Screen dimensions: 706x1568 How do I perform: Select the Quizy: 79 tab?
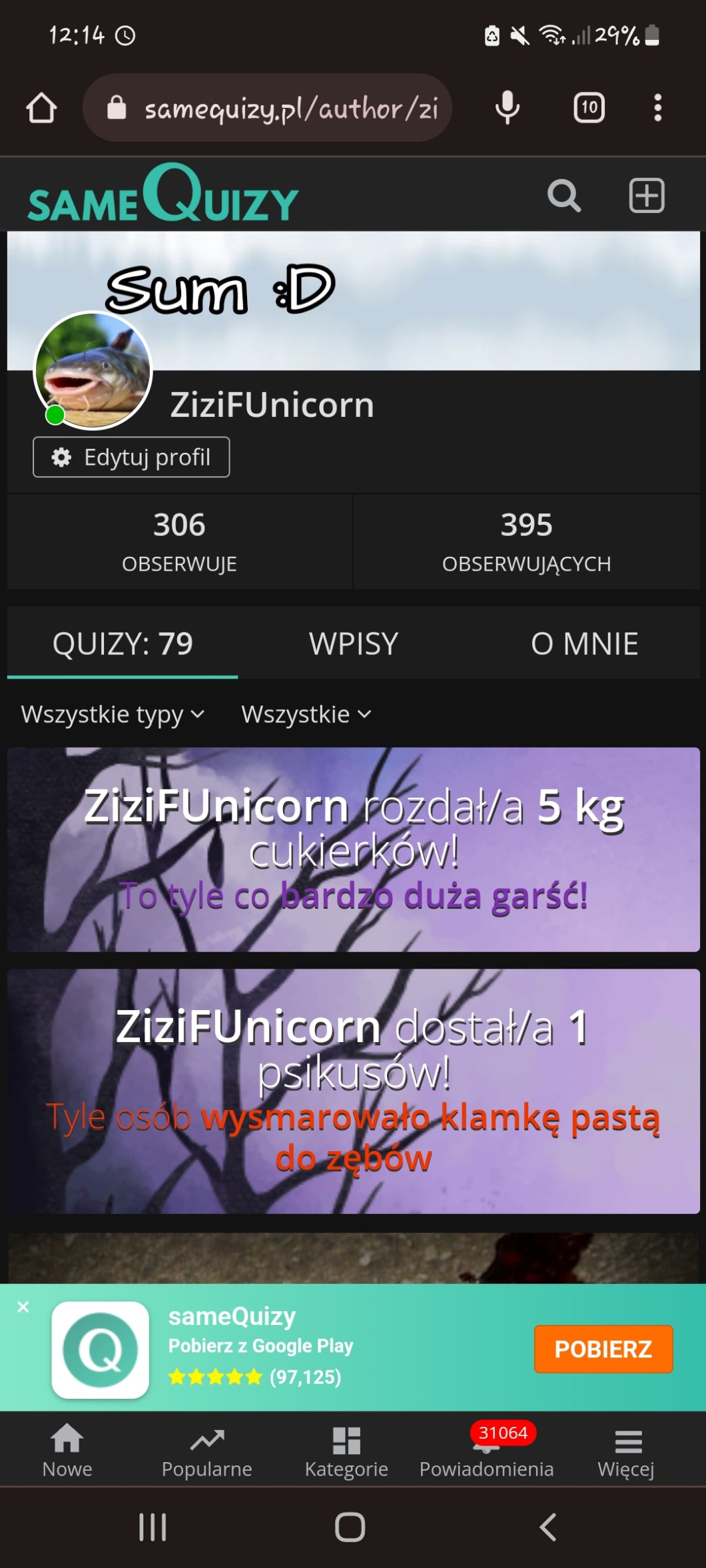coord(123,644)
